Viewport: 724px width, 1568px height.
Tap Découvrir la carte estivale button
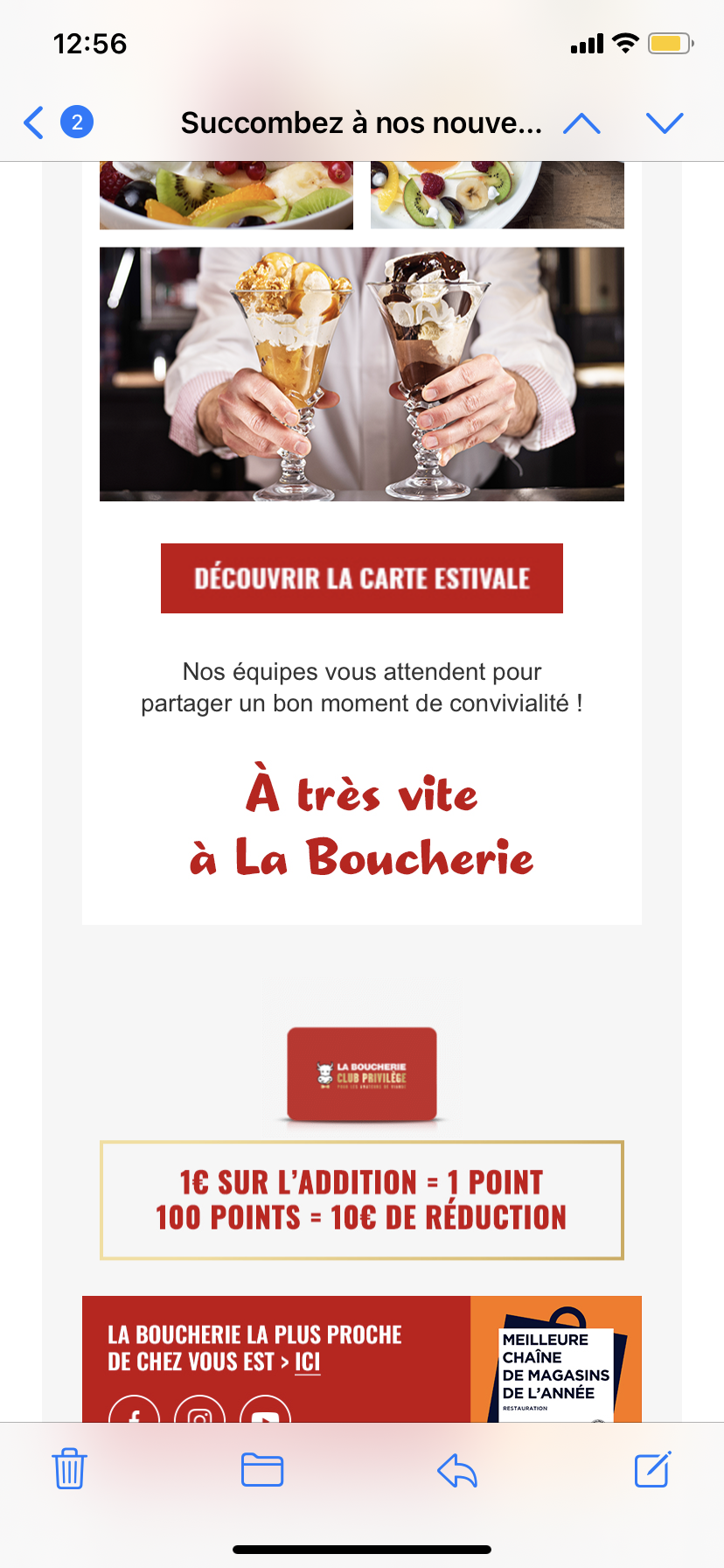click(x=361, y=578)
